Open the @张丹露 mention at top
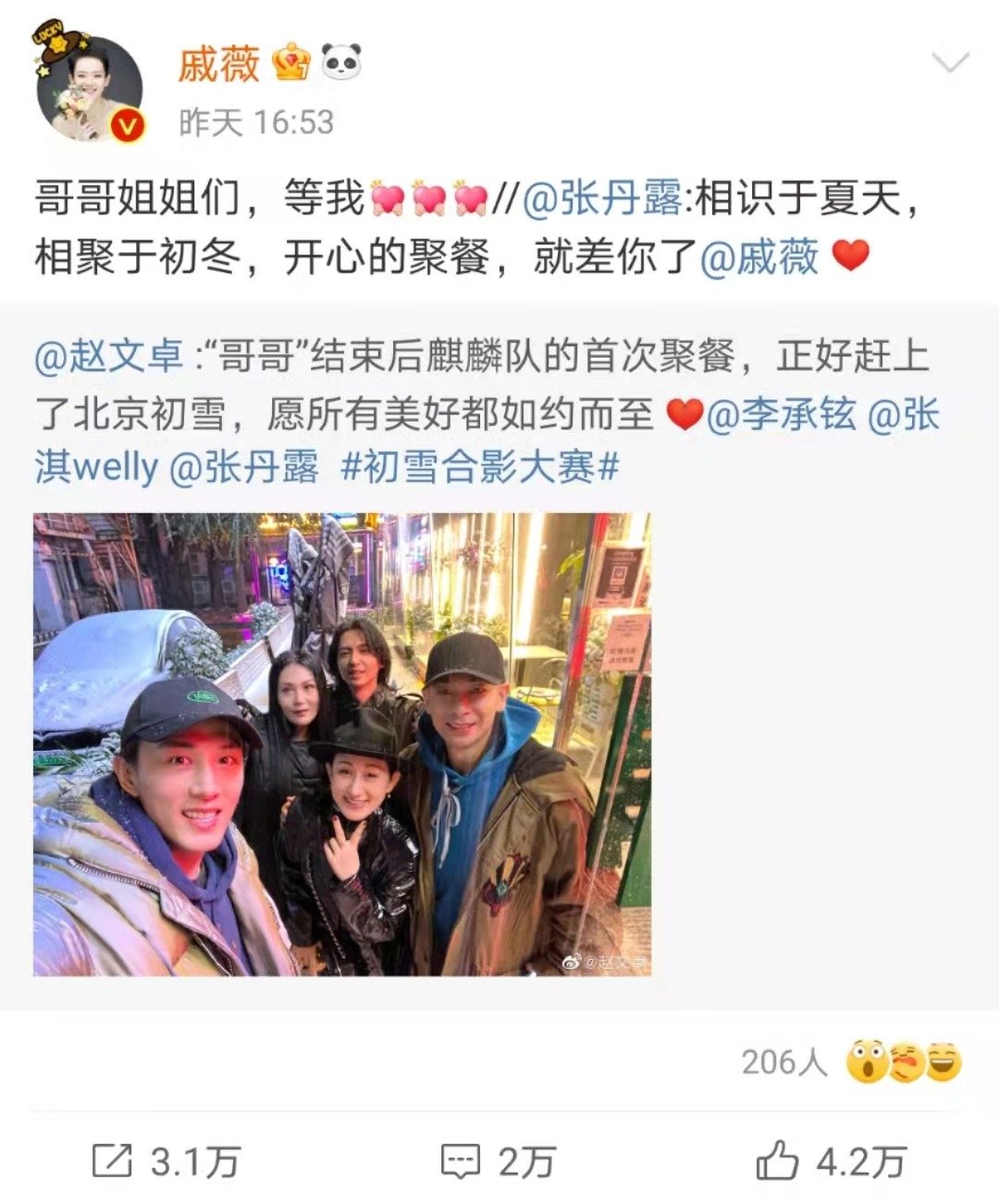The height and width of the screenshot is (1204, 999). 602,199
